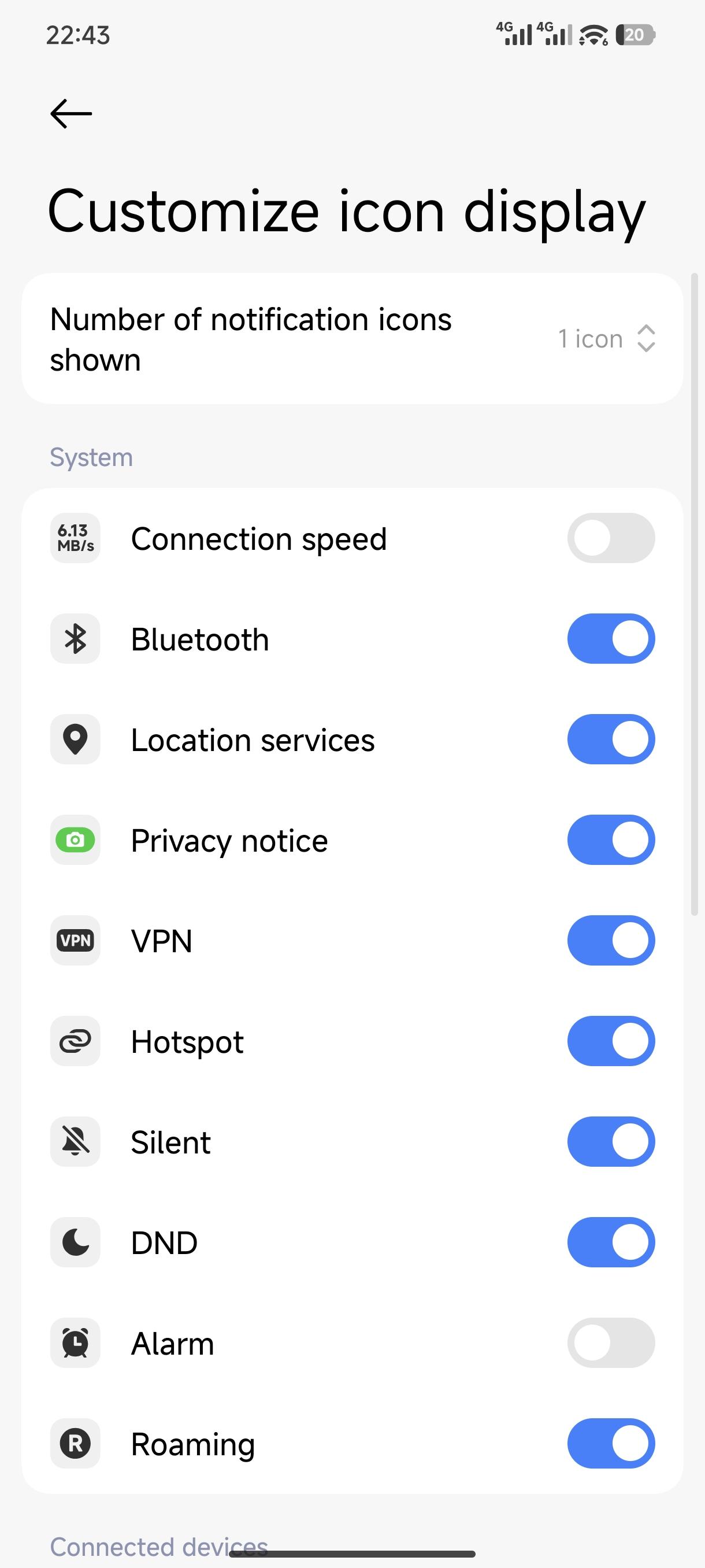Toggle the DND switch off
Image resolution: width=705 pixels, height=1568 pixels.
[611, 1242]
